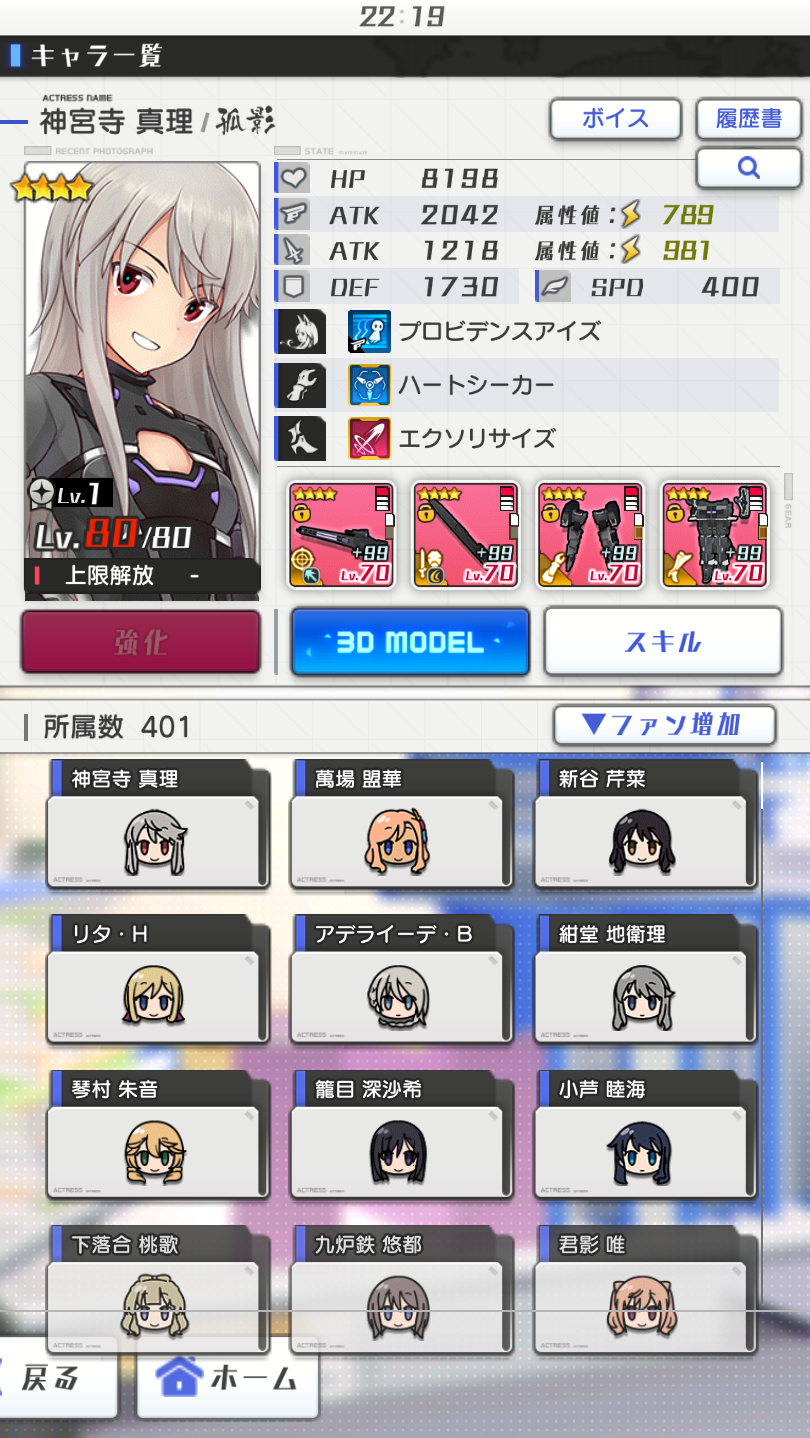This screenshot has height=1438, width=810.
Task: Tap the 強化 enhance button
Action: click(141, 642)
